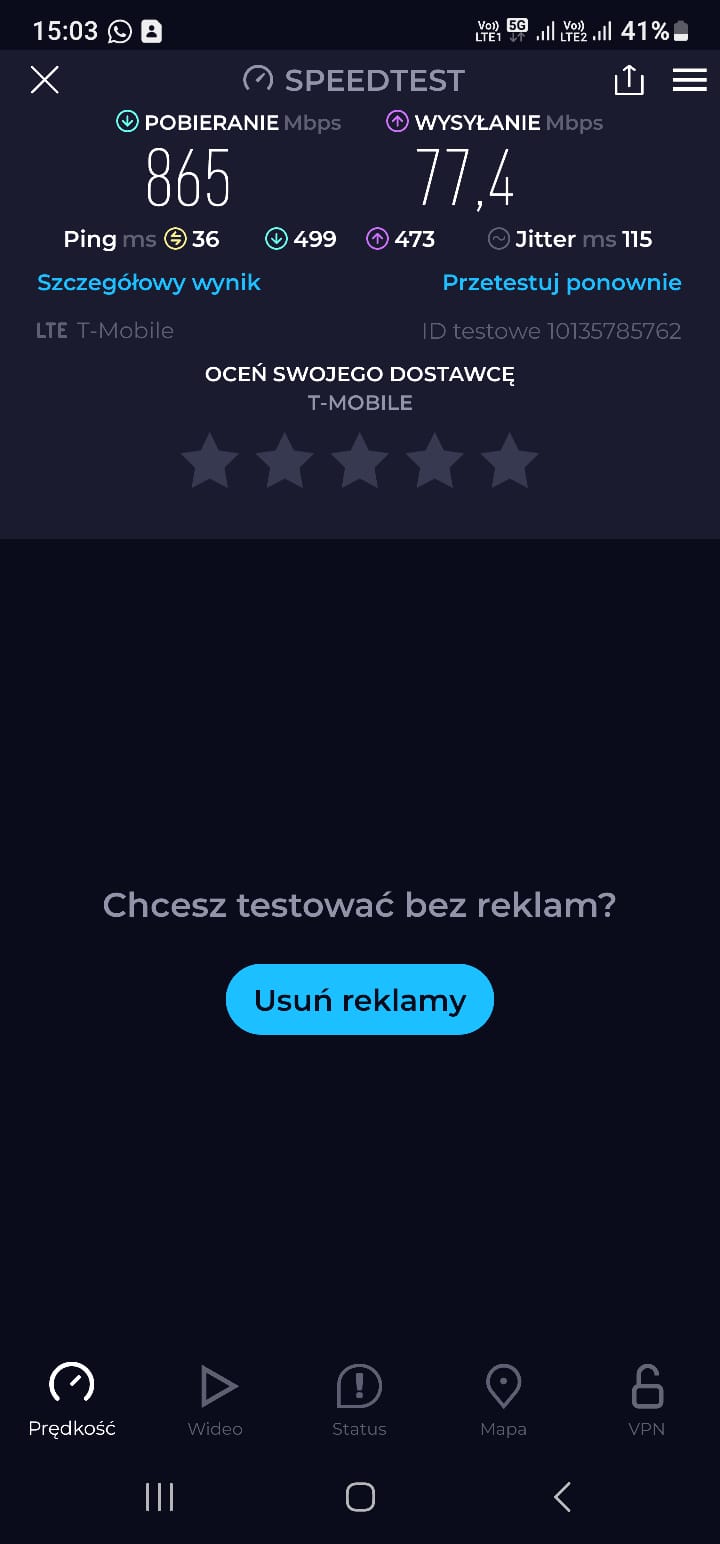The image size is (720, 1544).
Task: Open the Status tab
Action: [x=359, y=1399]
